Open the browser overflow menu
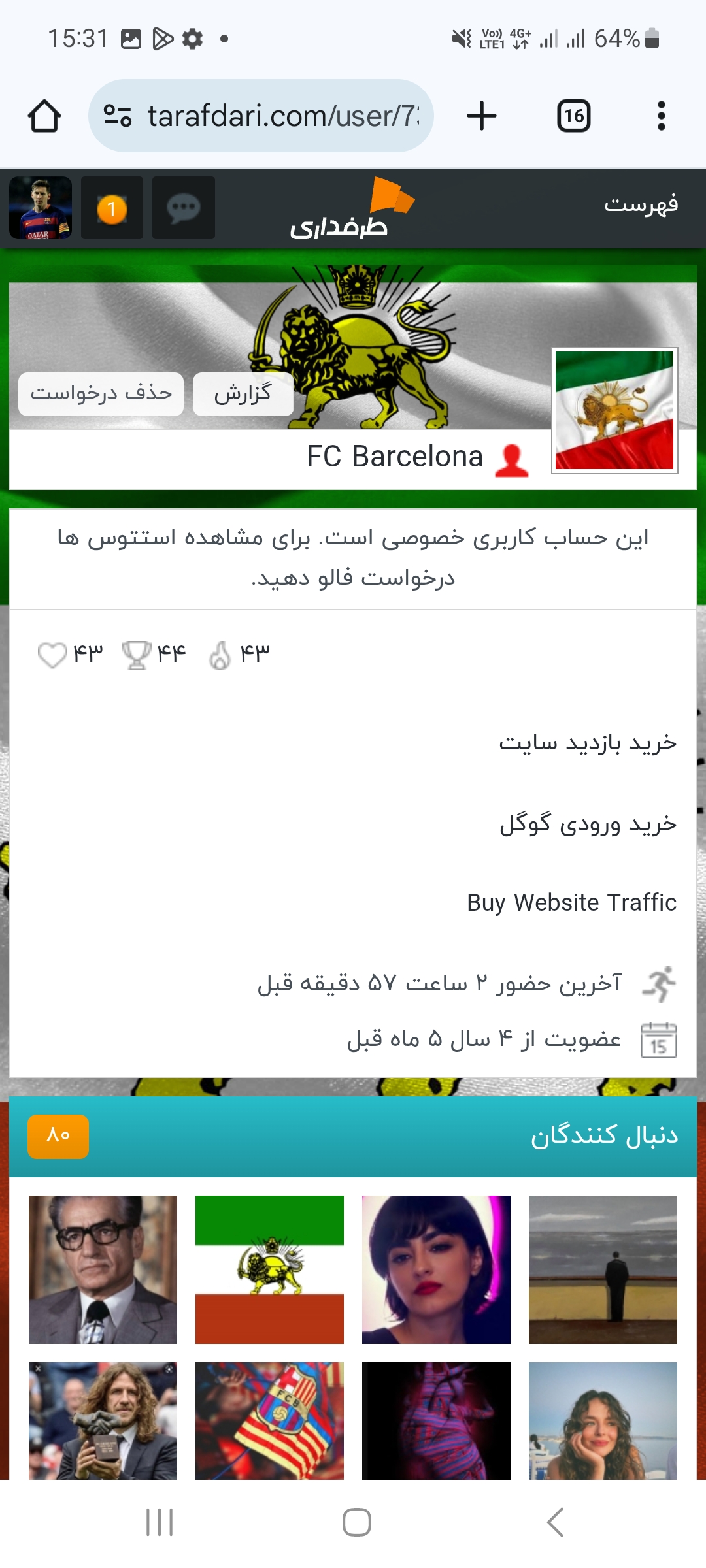 [x=661, y=116]
